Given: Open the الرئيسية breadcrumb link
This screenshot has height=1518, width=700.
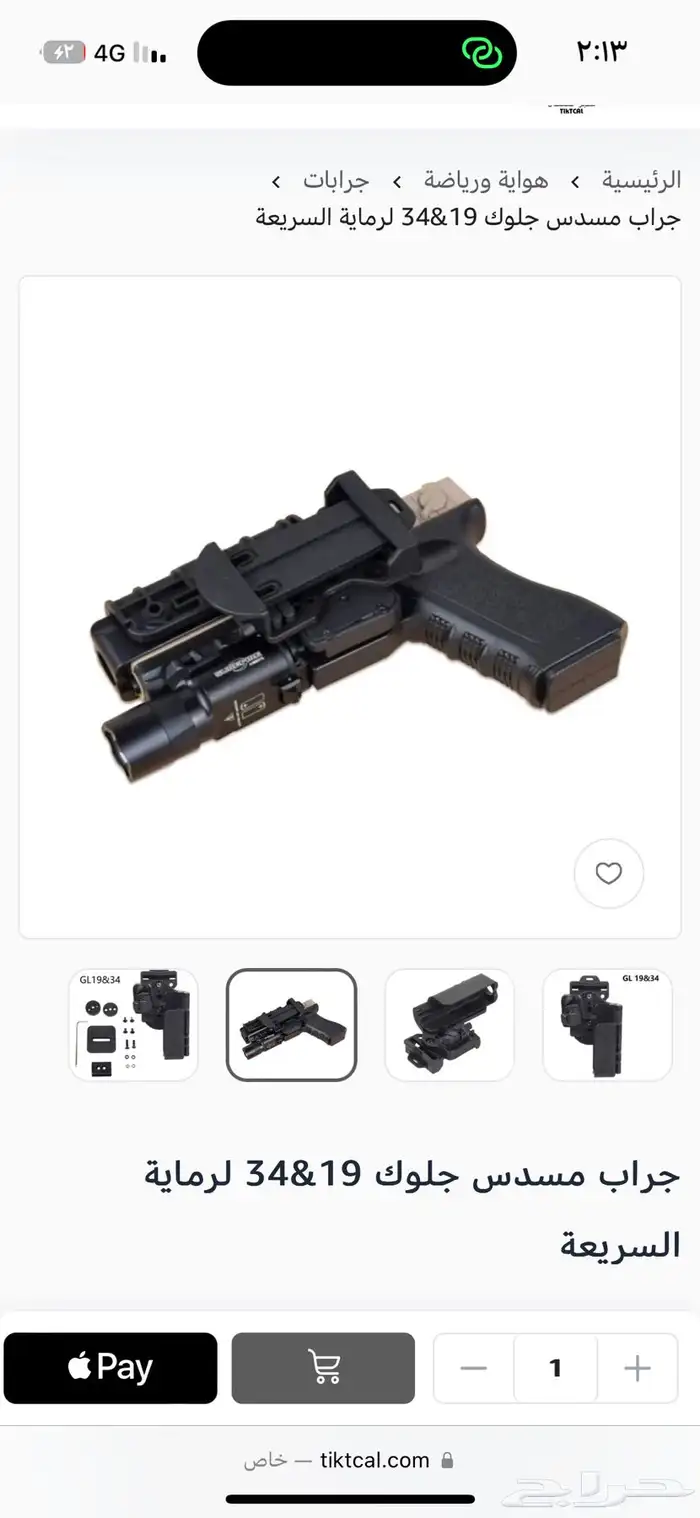Looking at the screenshot, I should (641, 181).
